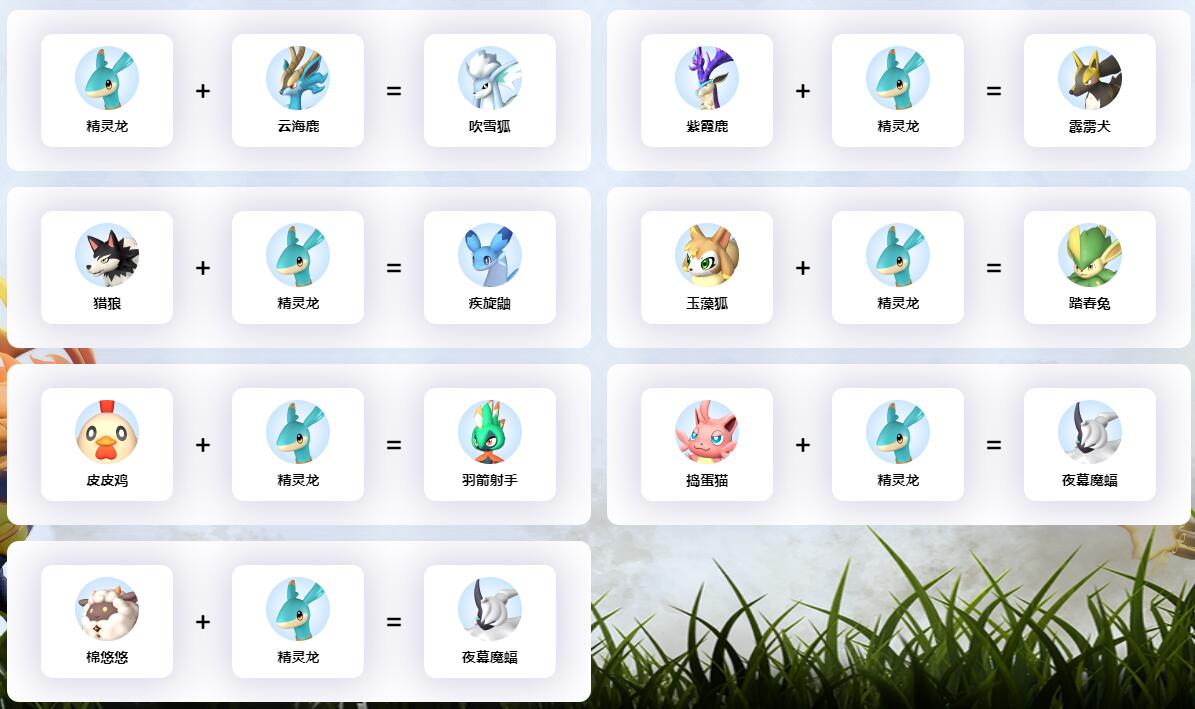Select the 皮皮鸡 pal tile

coord(106,444)
